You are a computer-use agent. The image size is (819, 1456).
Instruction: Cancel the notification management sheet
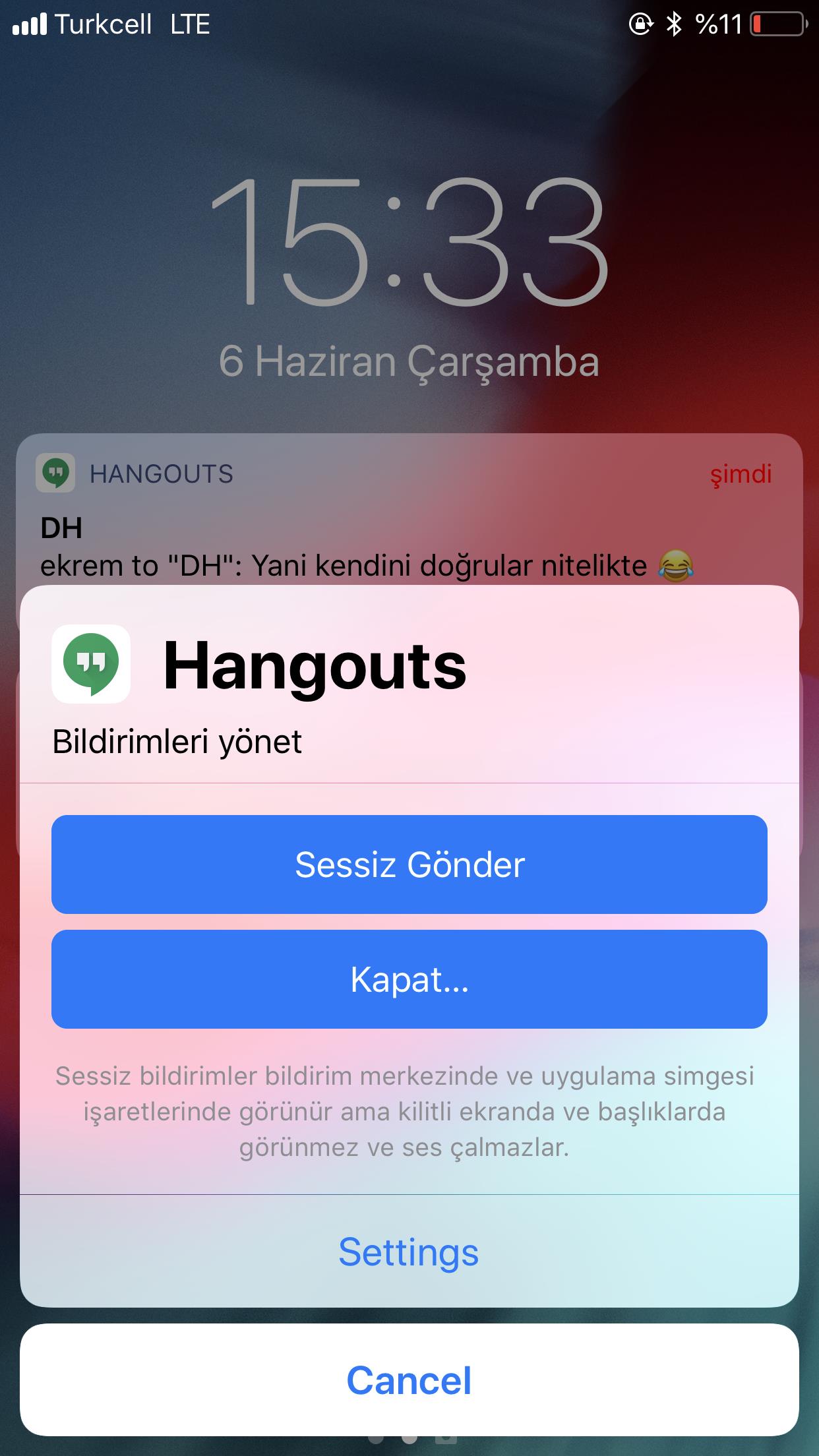pyautogui.click(x=409, y=1380)
